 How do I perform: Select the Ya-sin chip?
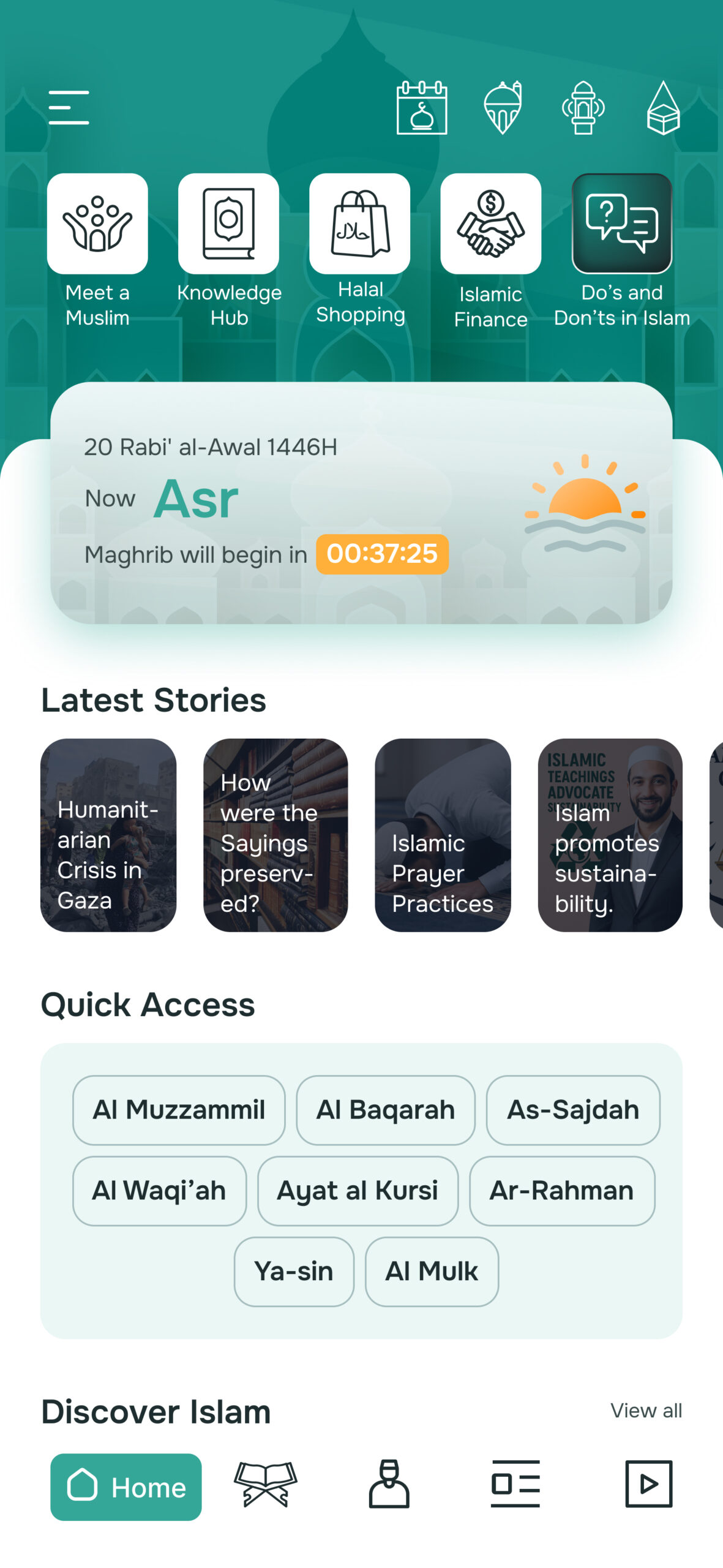point(294,1271)
